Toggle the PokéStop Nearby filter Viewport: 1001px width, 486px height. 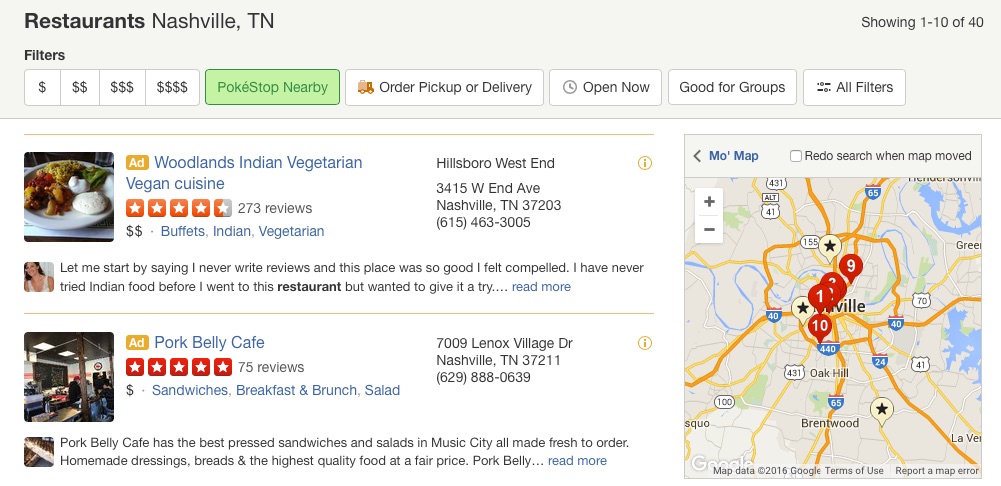[272, 87]
